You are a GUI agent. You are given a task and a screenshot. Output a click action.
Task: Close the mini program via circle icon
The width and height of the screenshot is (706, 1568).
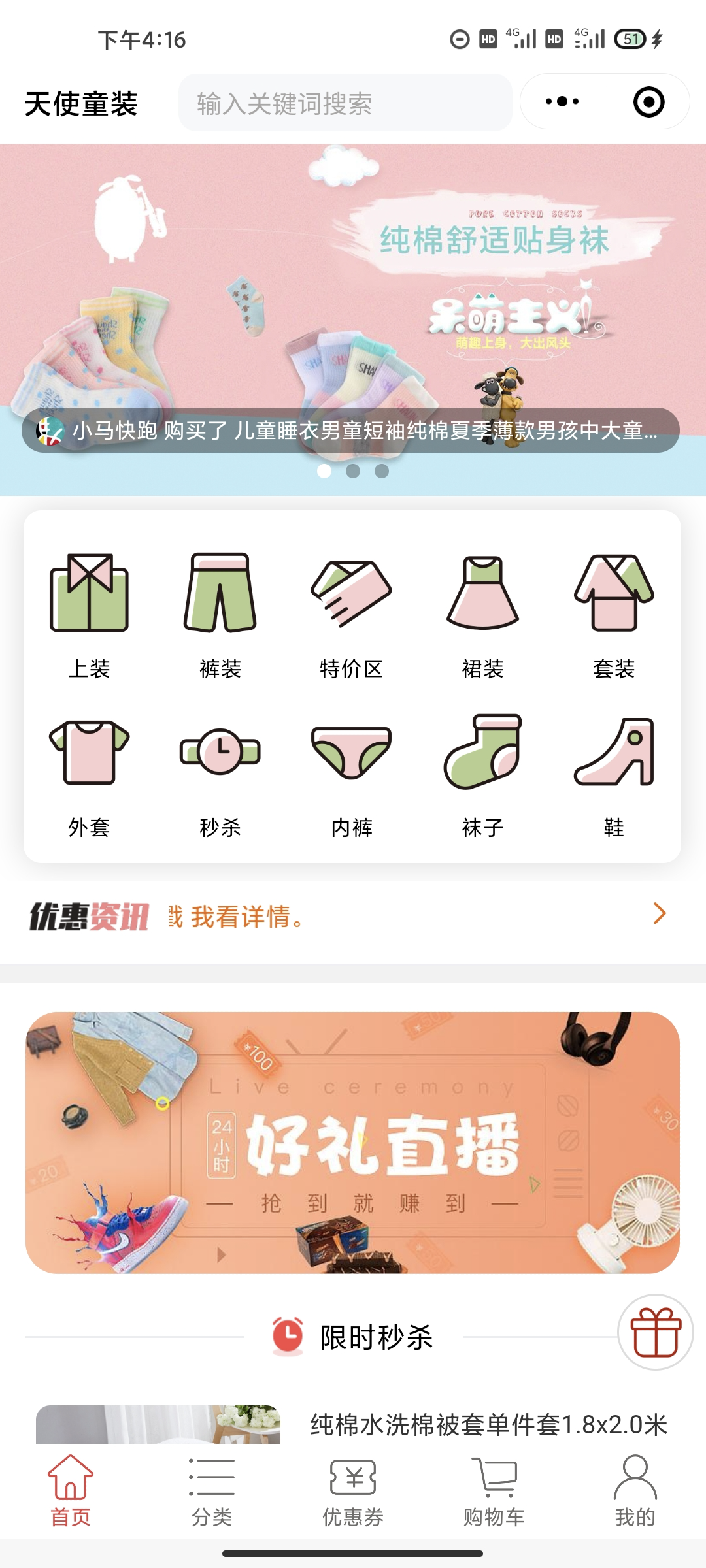pyautogui.click(x=648, y=102)
